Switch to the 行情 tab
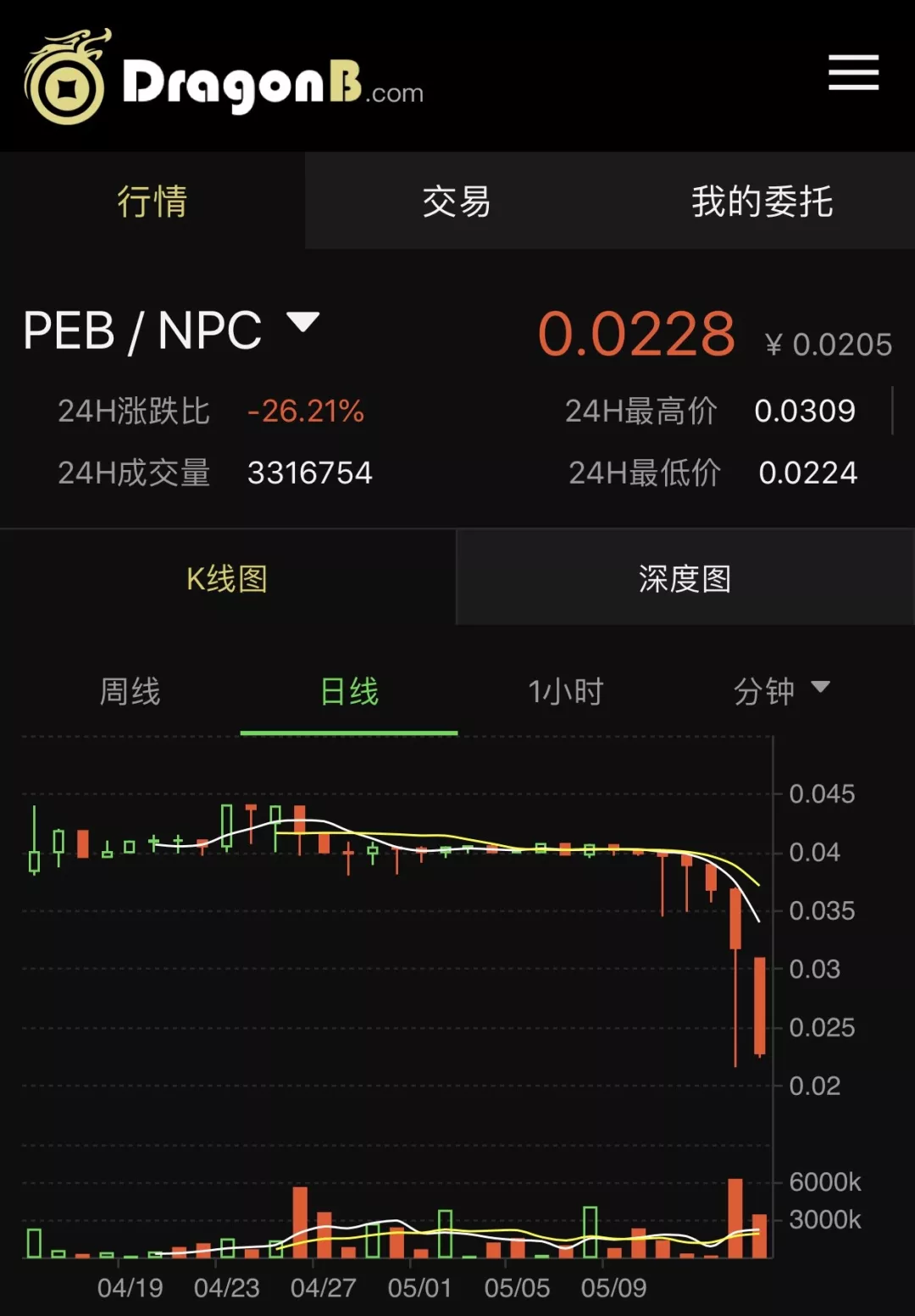 pos(152,202)
